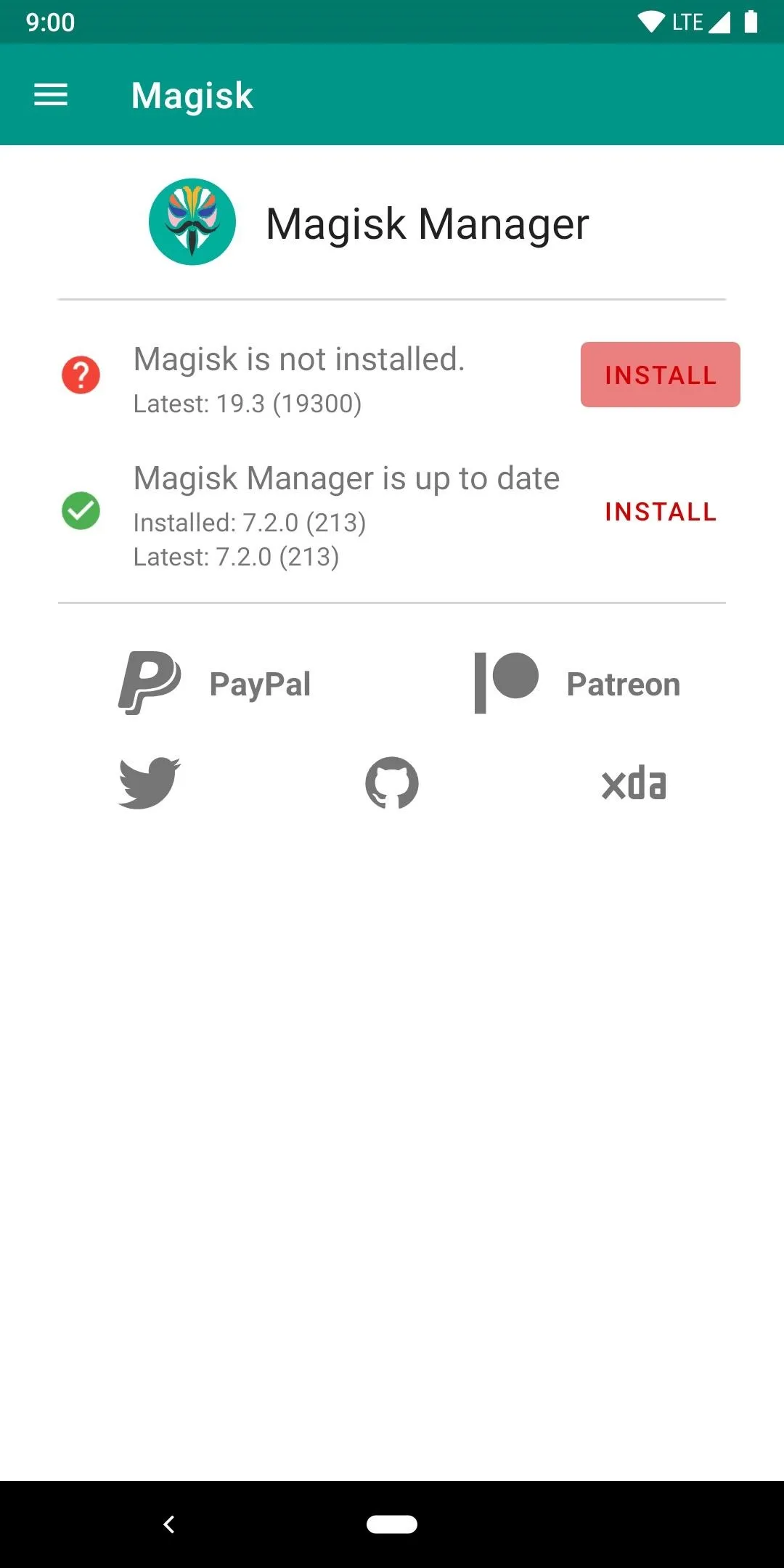Tap INSTALL next to Magisk Manager status
This screenshot has width=784, height=1568.
tap(660, 511)
